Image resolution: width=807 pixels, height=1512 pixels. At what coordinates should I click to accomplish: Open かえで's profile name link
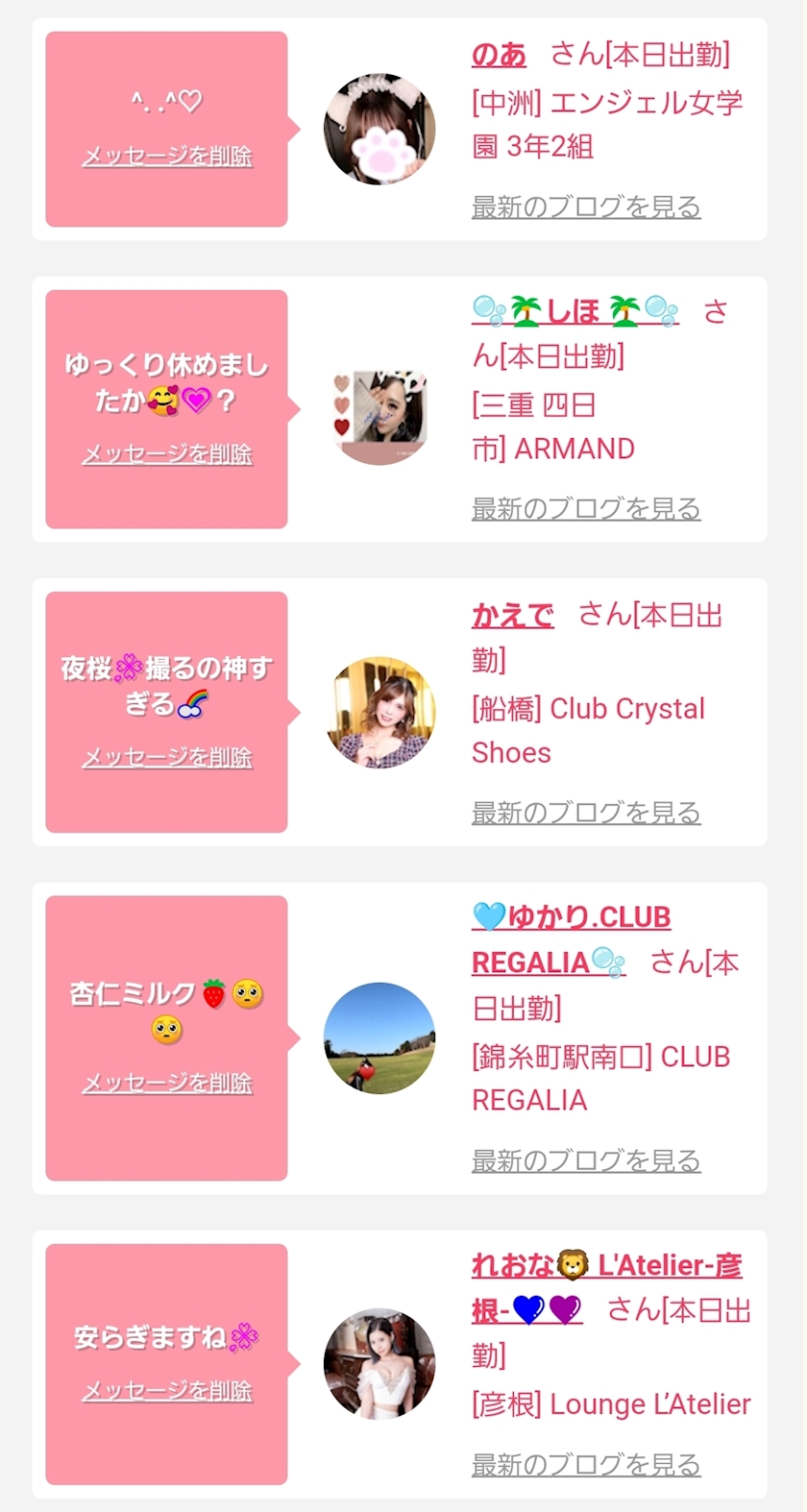point(513,615)
